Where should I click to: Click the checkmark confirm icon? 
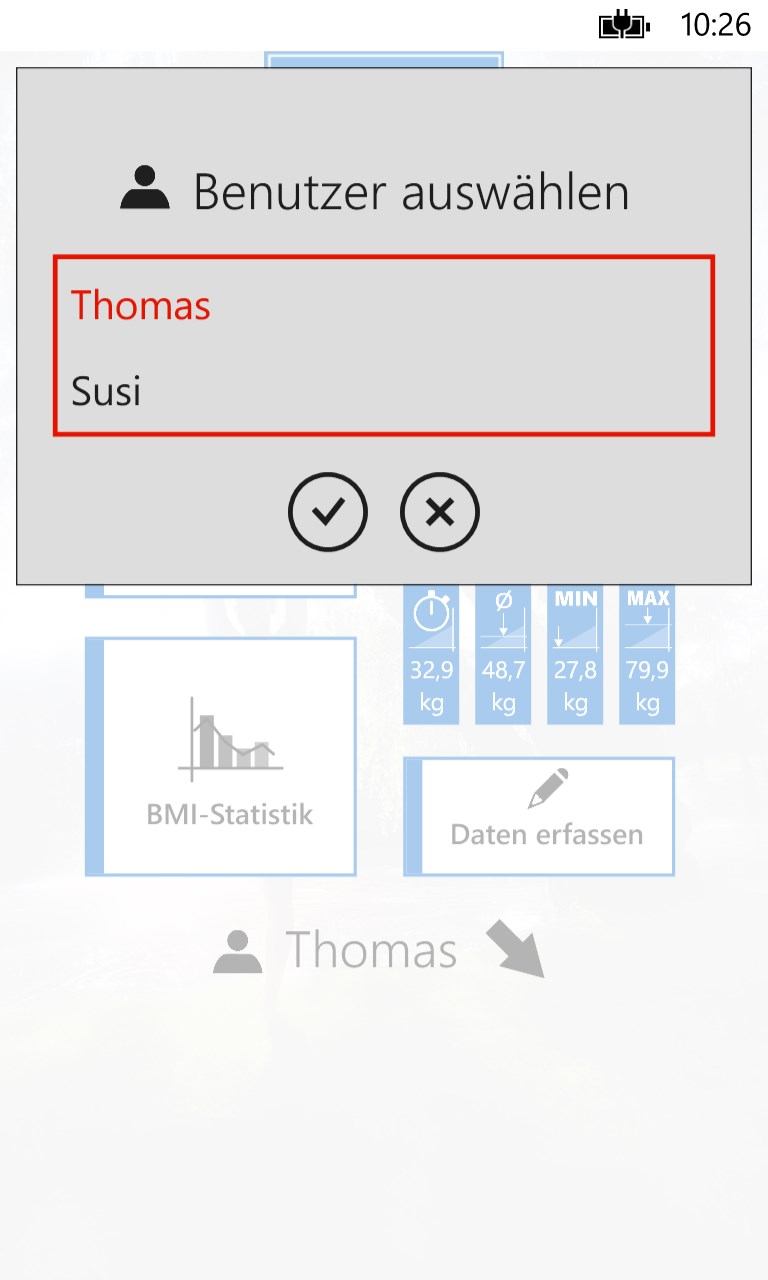click(x=327, y=512)
